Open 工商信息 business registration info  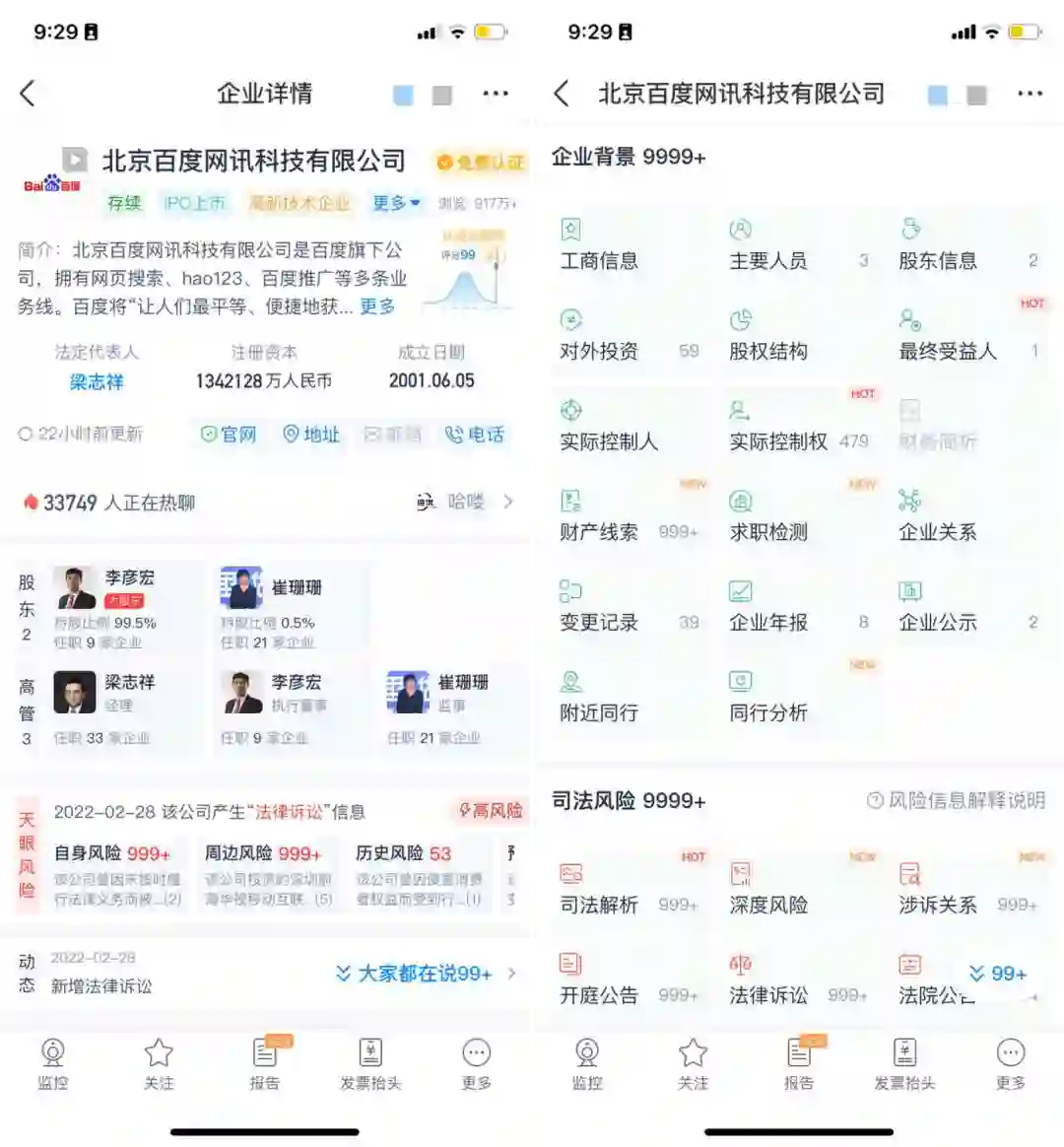tap(598, 247)
